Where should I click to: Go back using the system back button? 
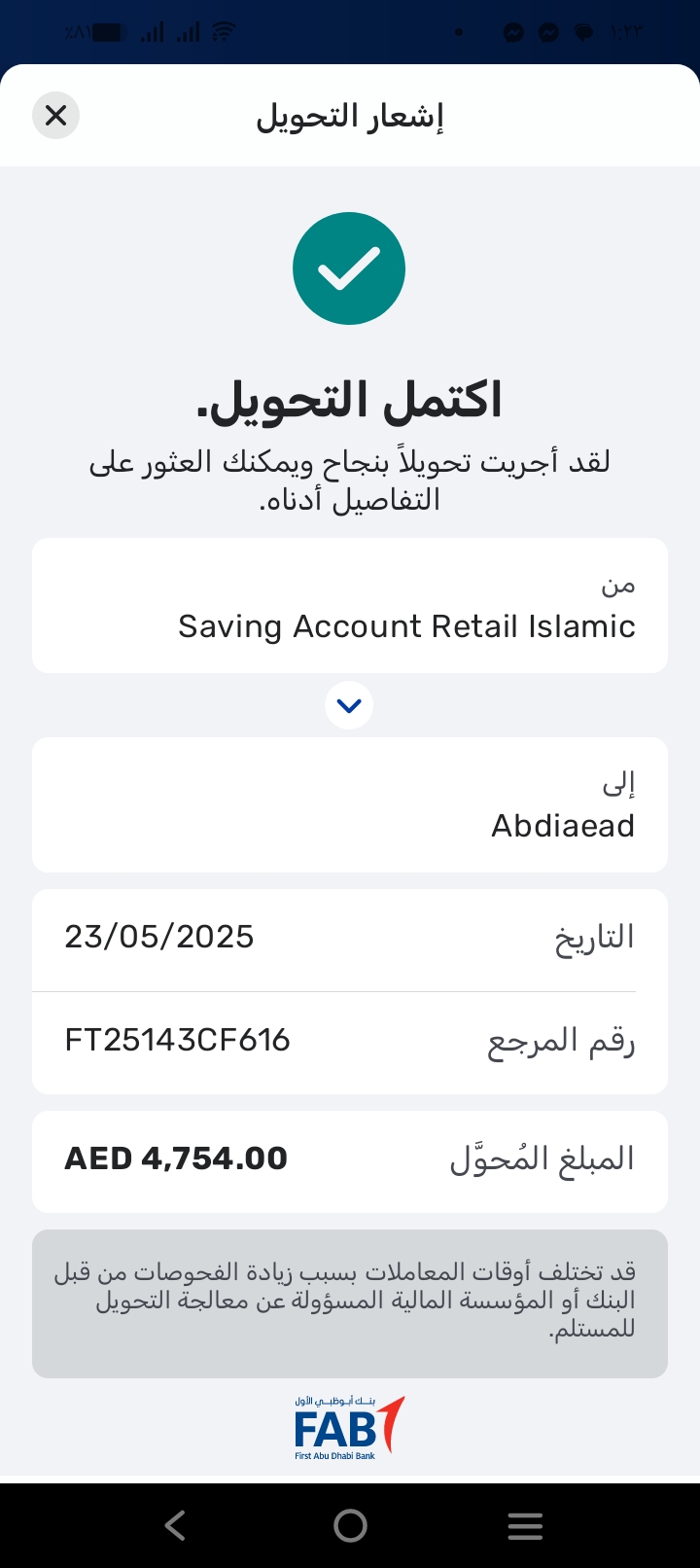click(x=175, y=1525)
